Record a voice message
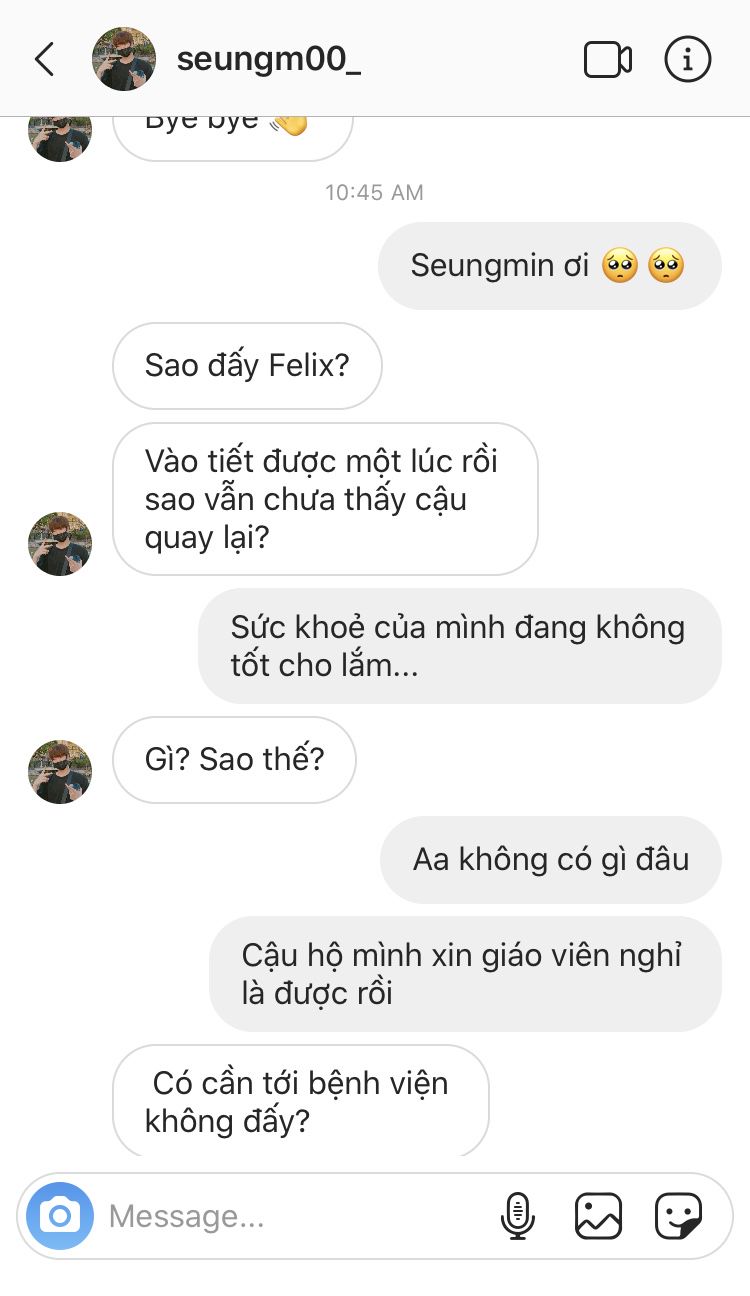Viewport: 750px width, 1296px height. coord(517,1216)
